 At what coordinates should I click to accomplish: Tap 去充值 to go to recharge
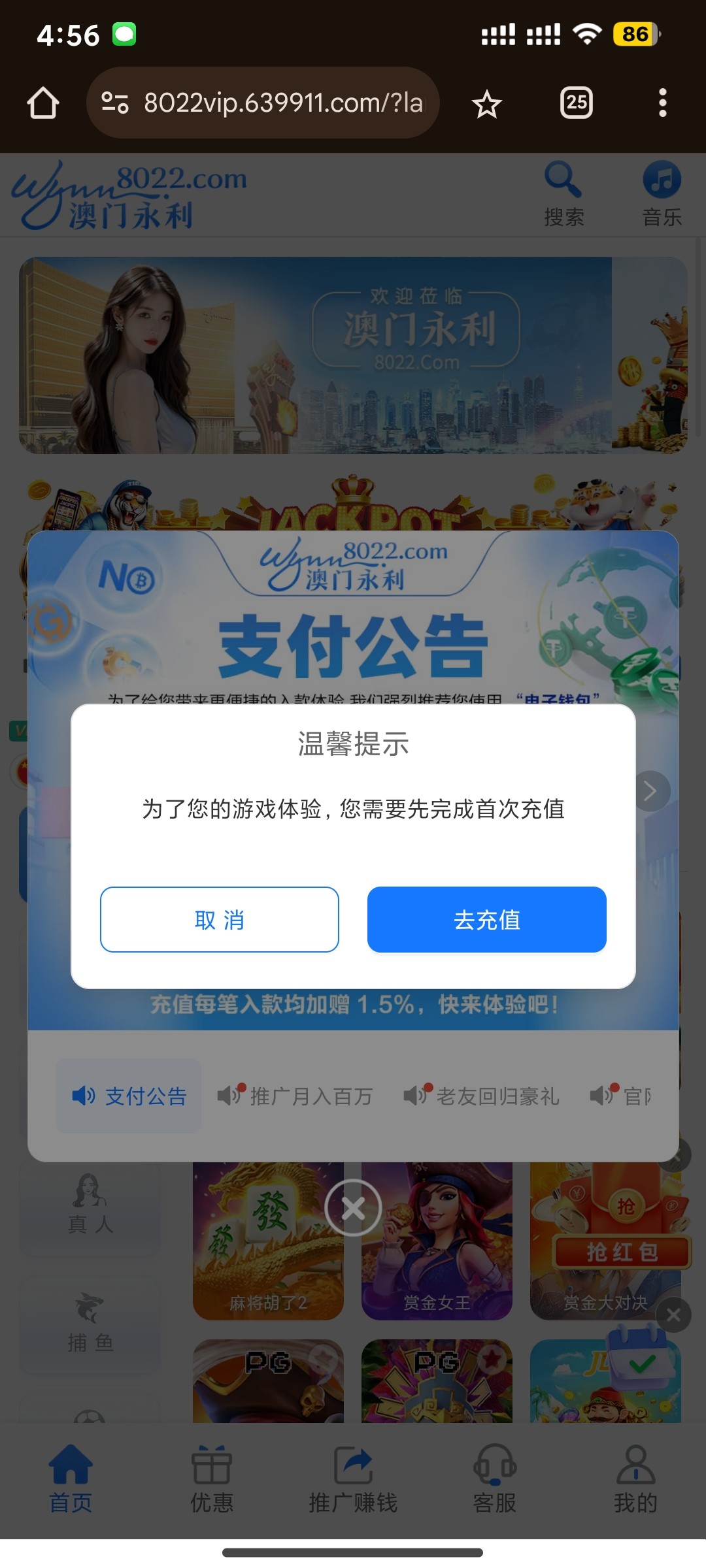(x=486, y=919)
